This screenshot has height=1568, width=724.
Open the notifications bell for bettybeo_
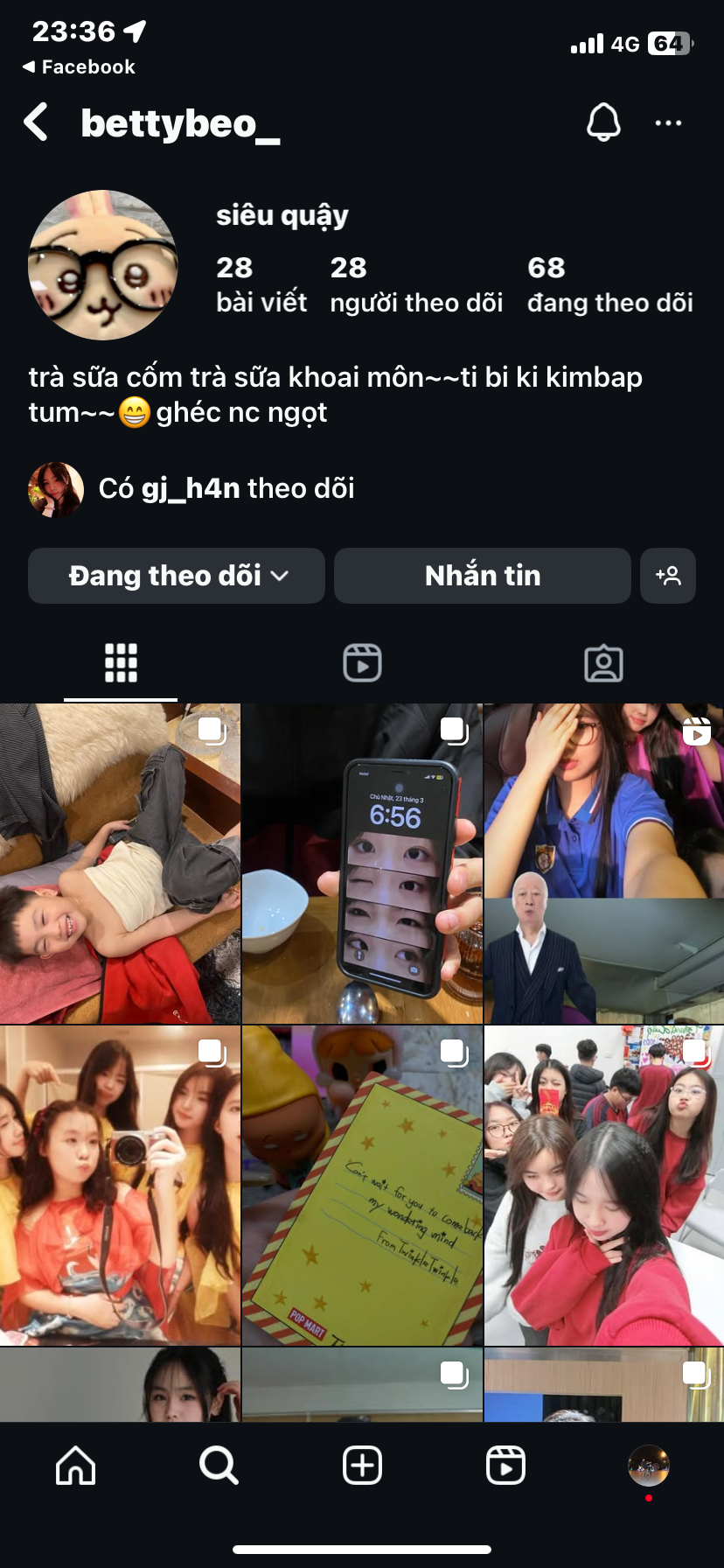pyautogui.click(x=603, y=122)
